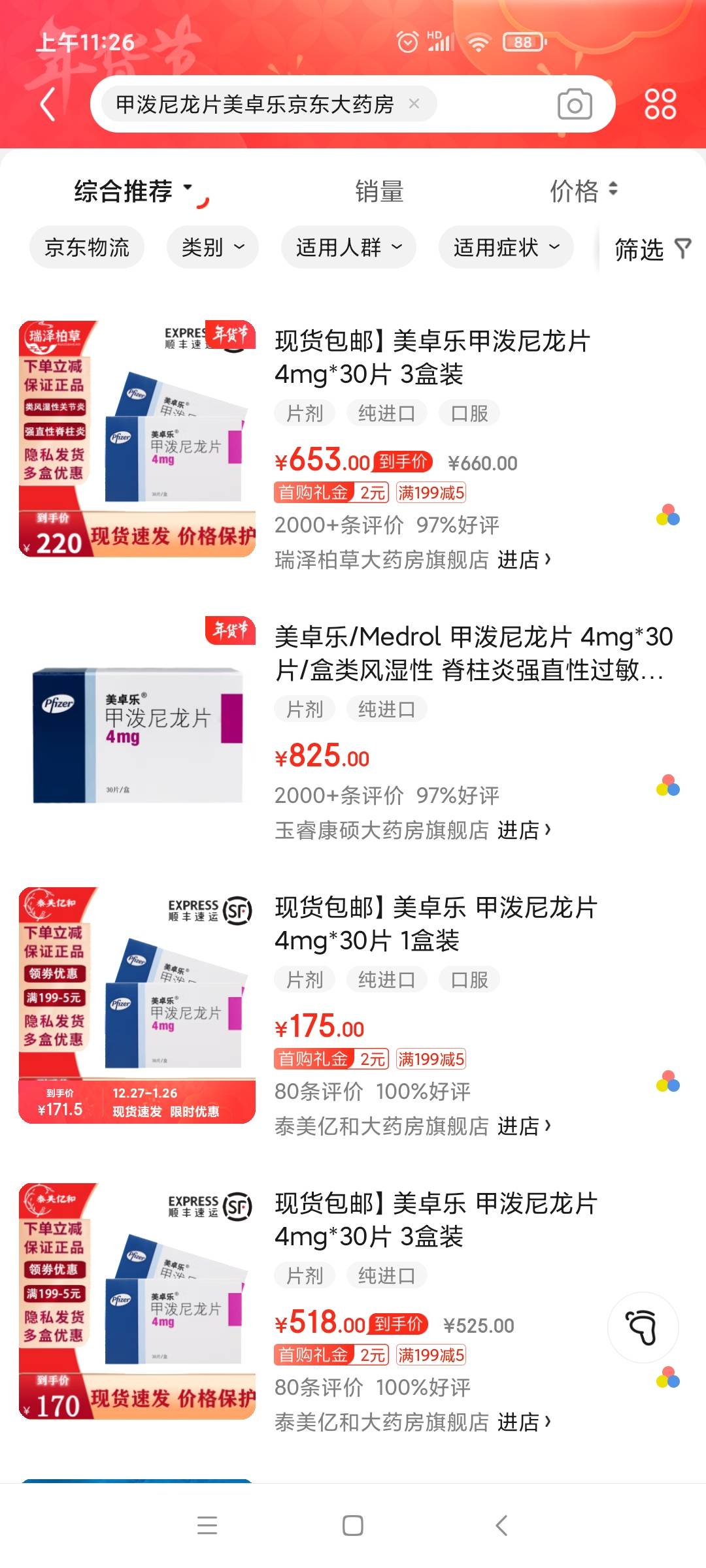Tap the search input field
This screenshot has height=1568, width=706.
point(261,103)
